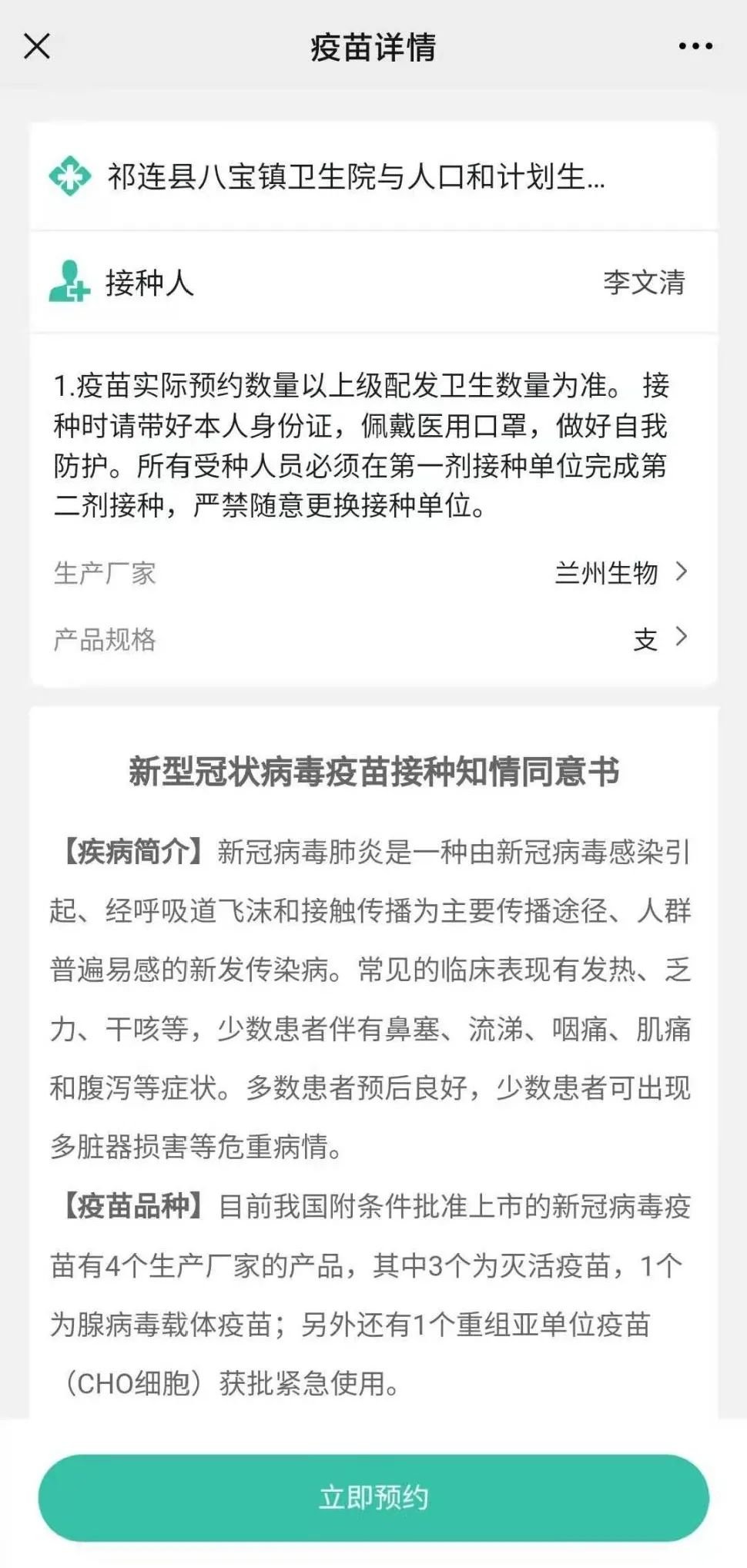Open the 生产厂家 兰州生物 row
The height and width of the screenshot is (1568, 747).
(x=620, y=573)
